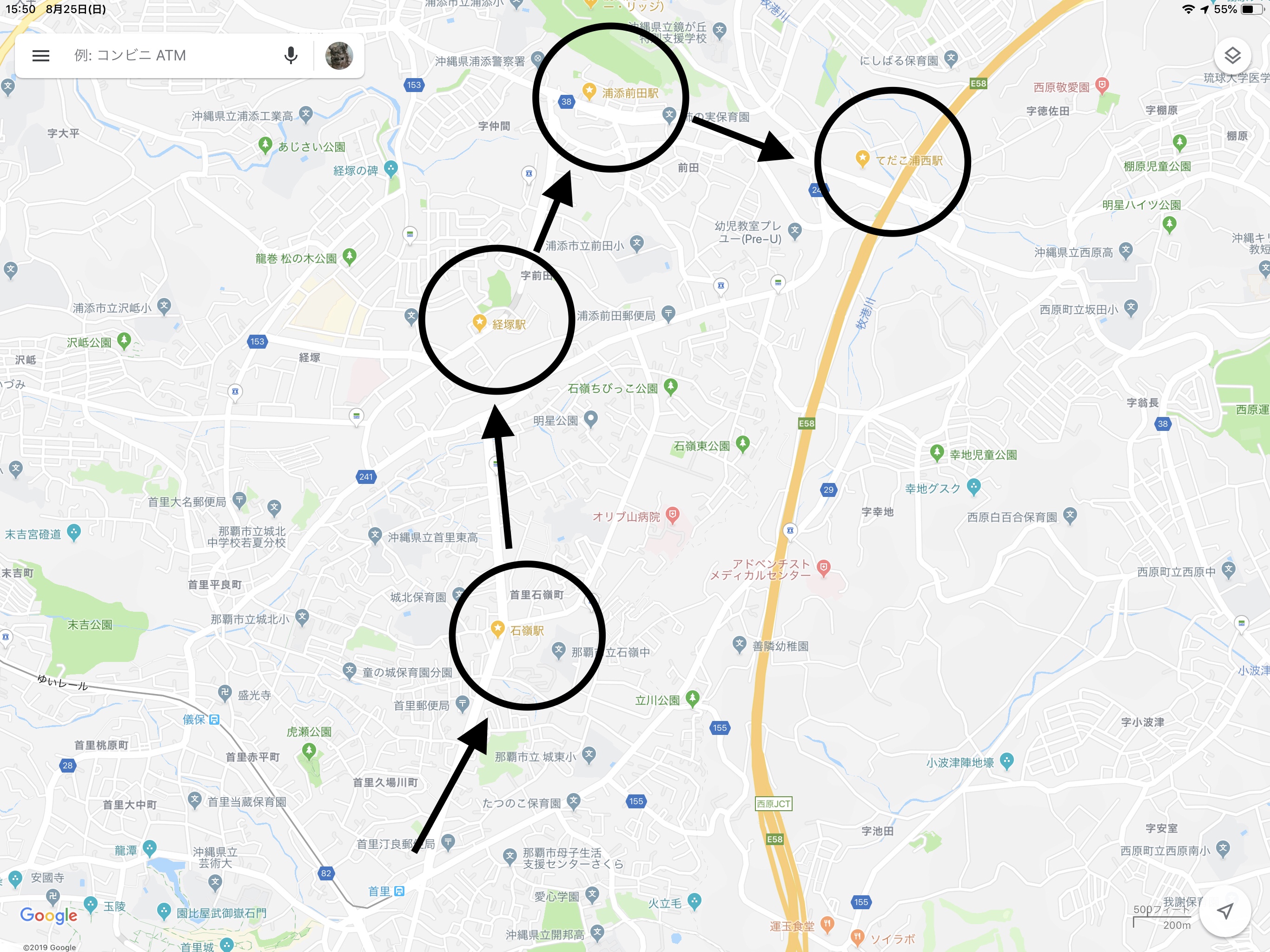Select the 末吉公園 park label

tap(90, 625)
